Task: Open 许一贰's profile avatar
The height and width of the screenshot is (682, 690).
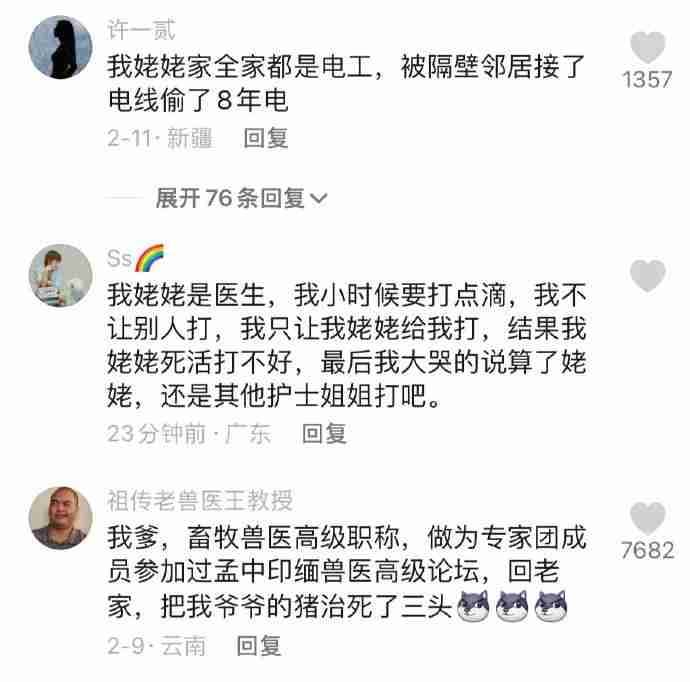Action: 61,47
